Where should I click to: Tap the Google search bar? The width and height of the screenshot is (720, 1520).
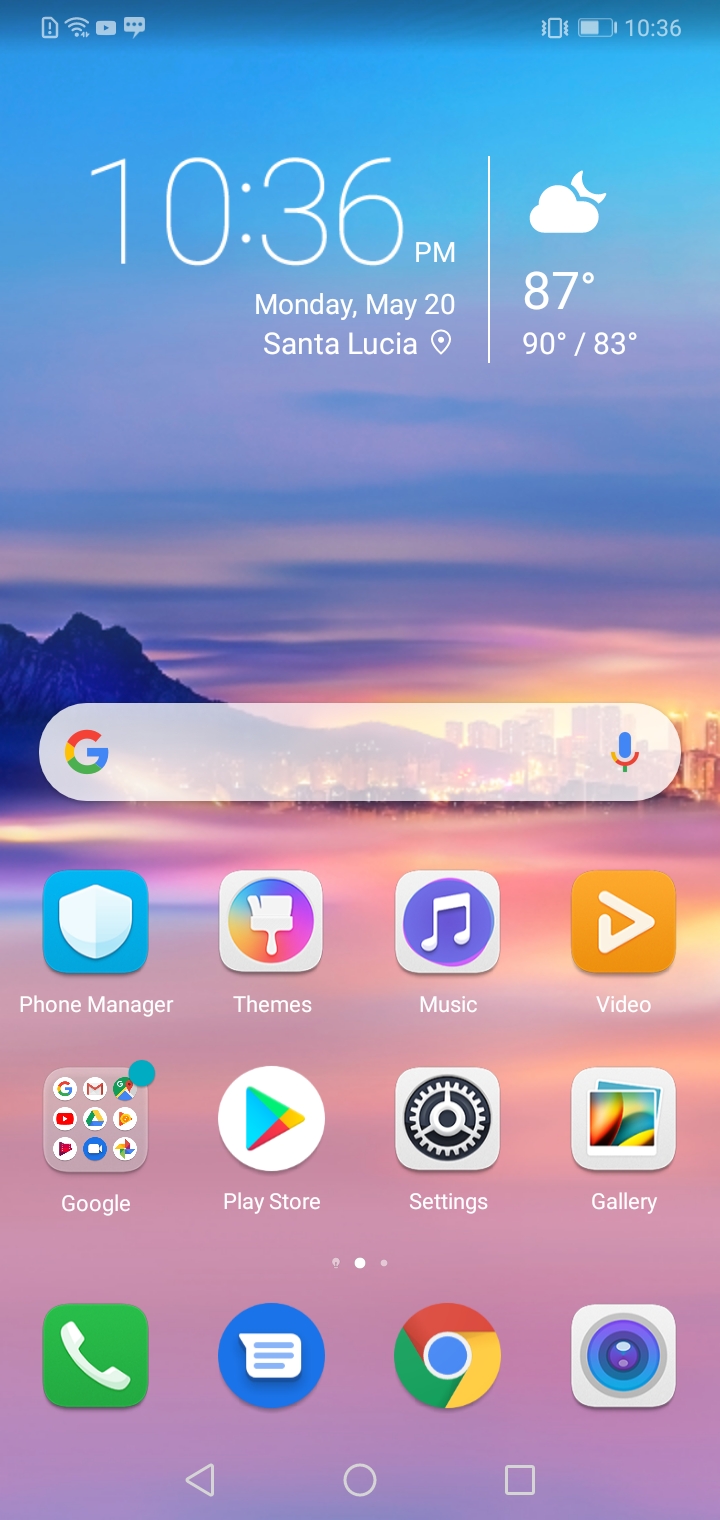[340, 752]
